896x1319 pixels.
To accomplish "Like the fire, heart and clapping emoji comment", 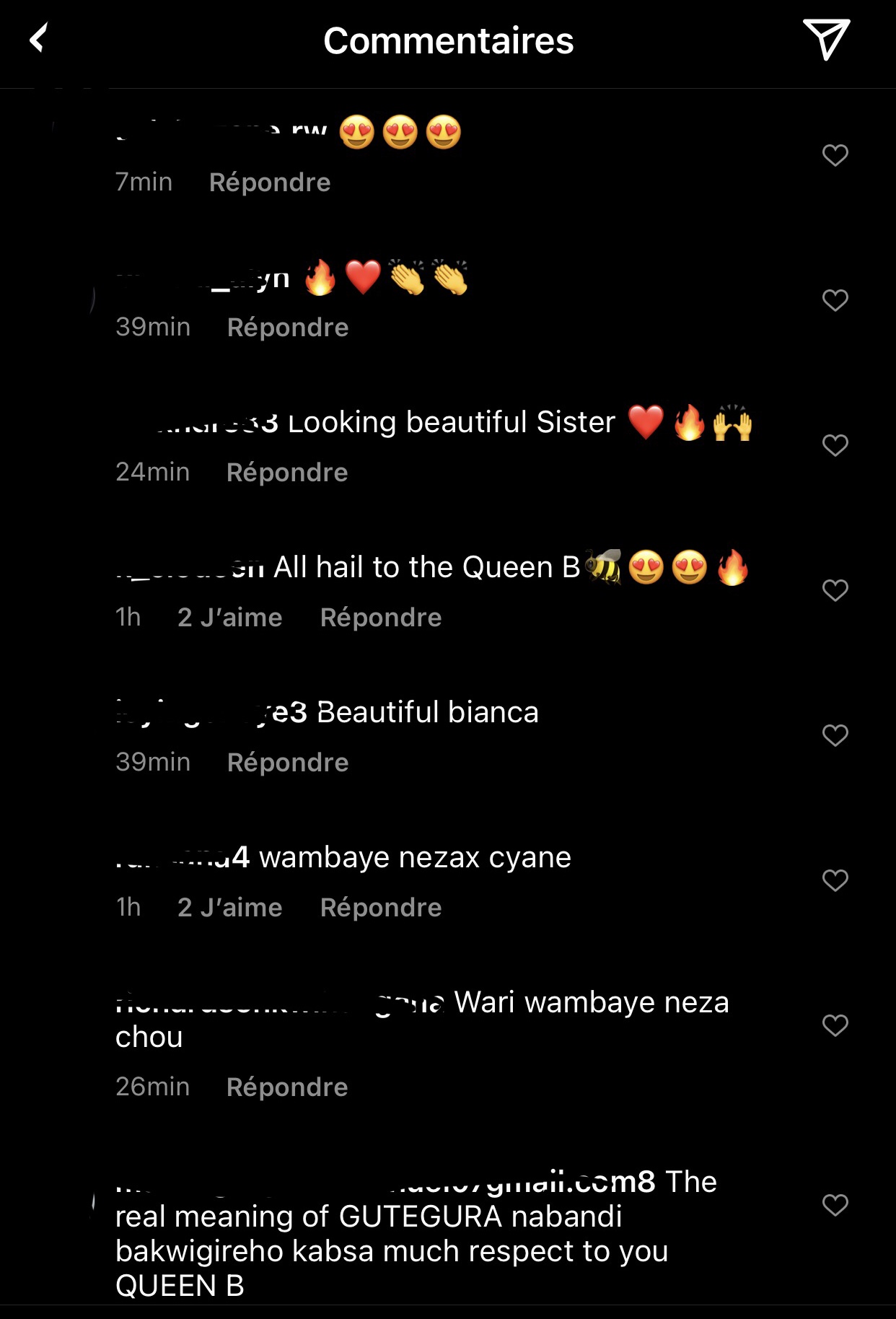I will (835, 300).
